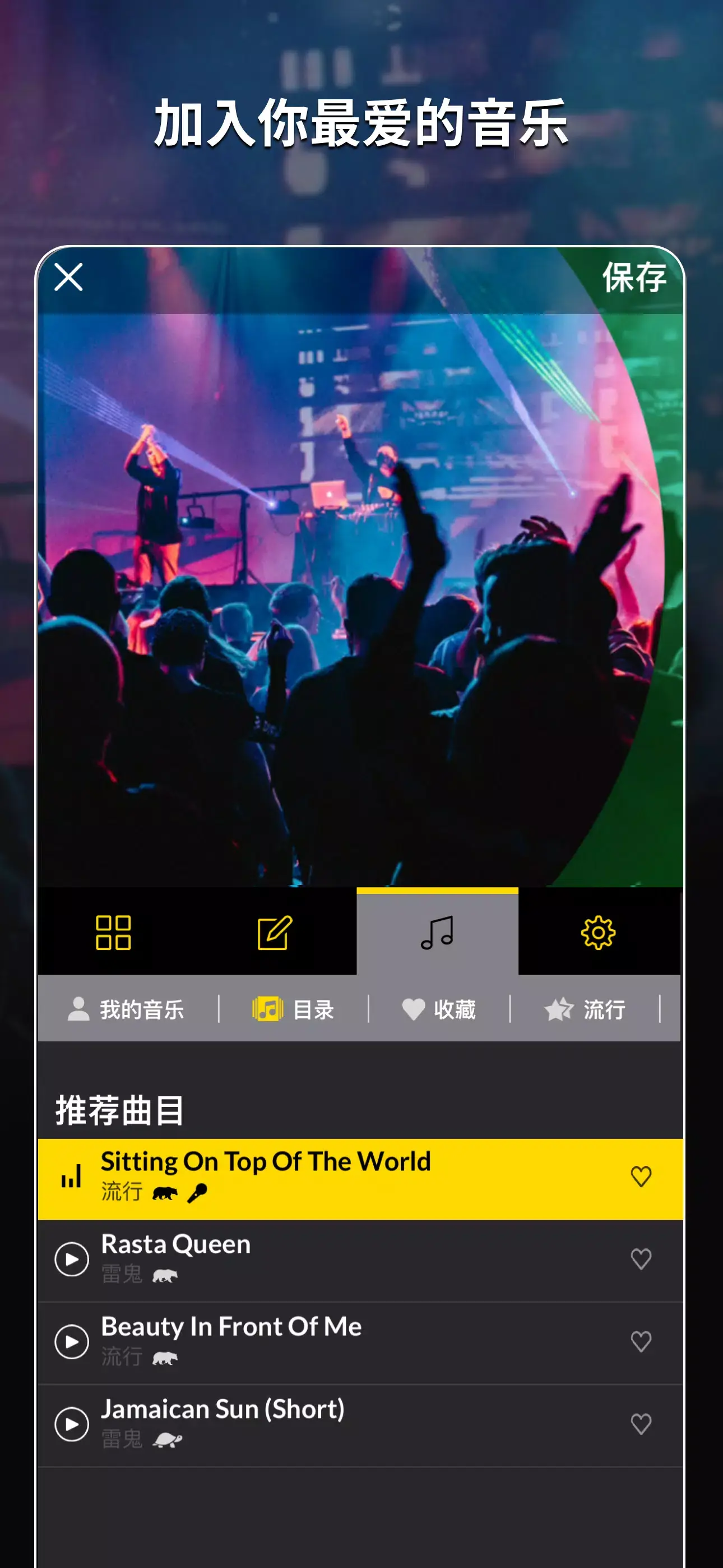Click the stacked music notes icon beside 目录
The image size is (723, 1568).
267,1009
